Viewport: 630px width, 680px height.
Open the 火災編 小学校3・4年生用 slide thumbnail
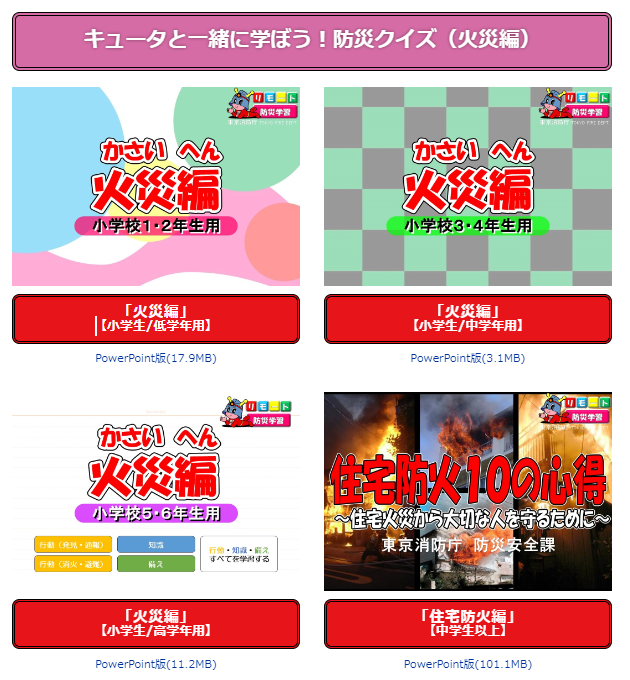pos(468,186)
